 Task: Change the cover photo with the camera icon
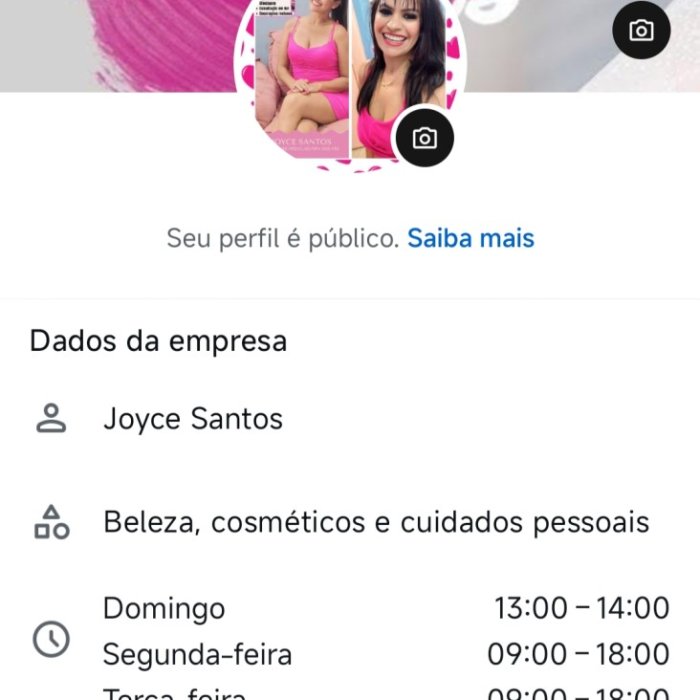[x=641, y=31]
